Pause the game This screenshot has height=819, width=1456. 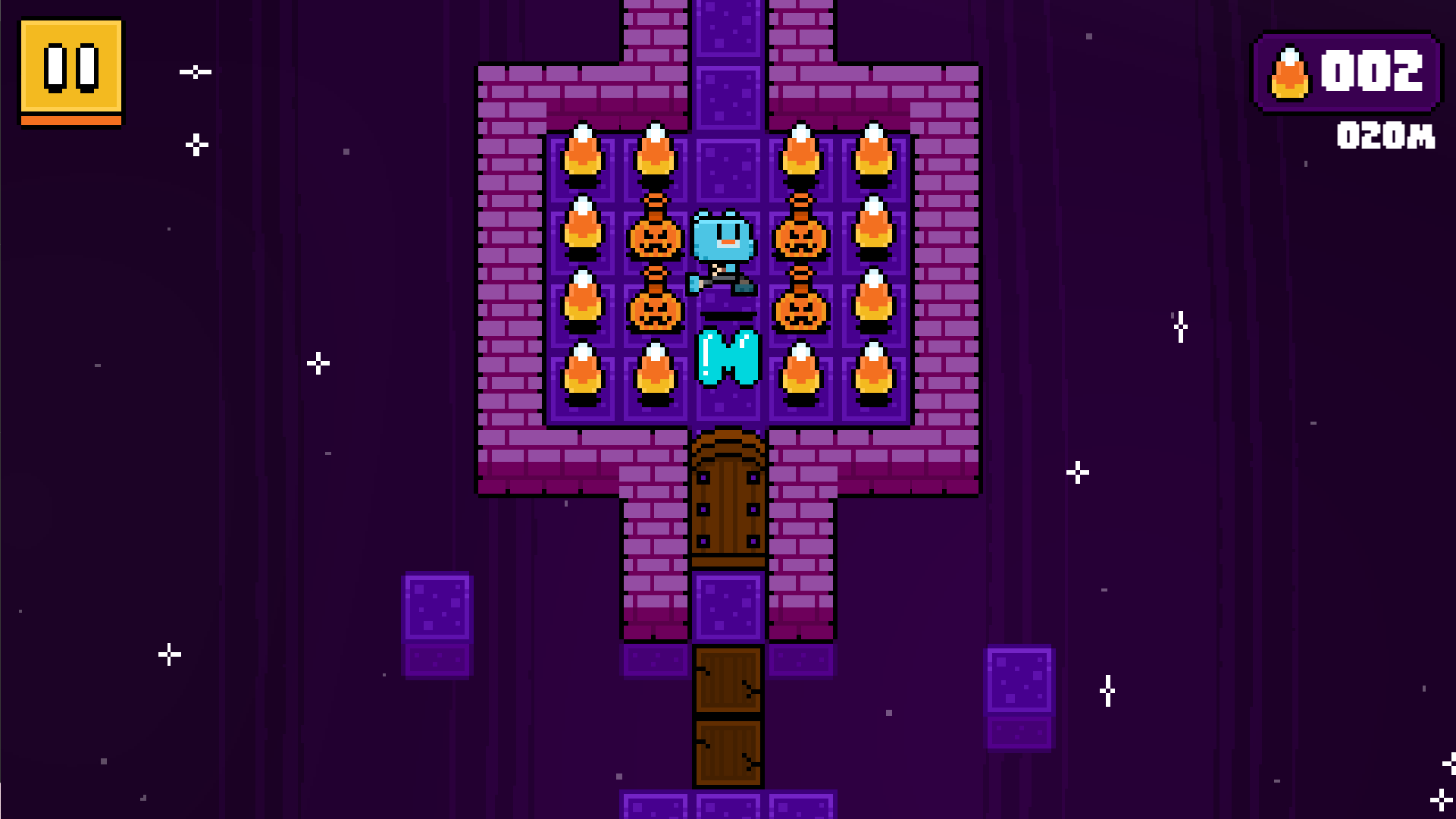tap(71, 70)
